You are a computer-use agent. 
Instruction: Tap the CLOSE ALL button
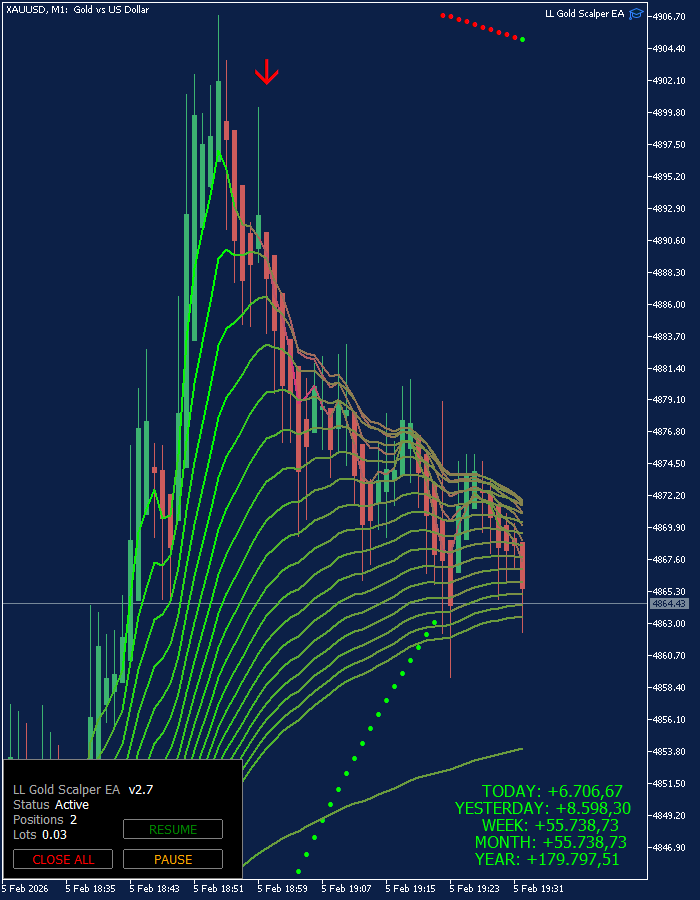coord(63,859)
